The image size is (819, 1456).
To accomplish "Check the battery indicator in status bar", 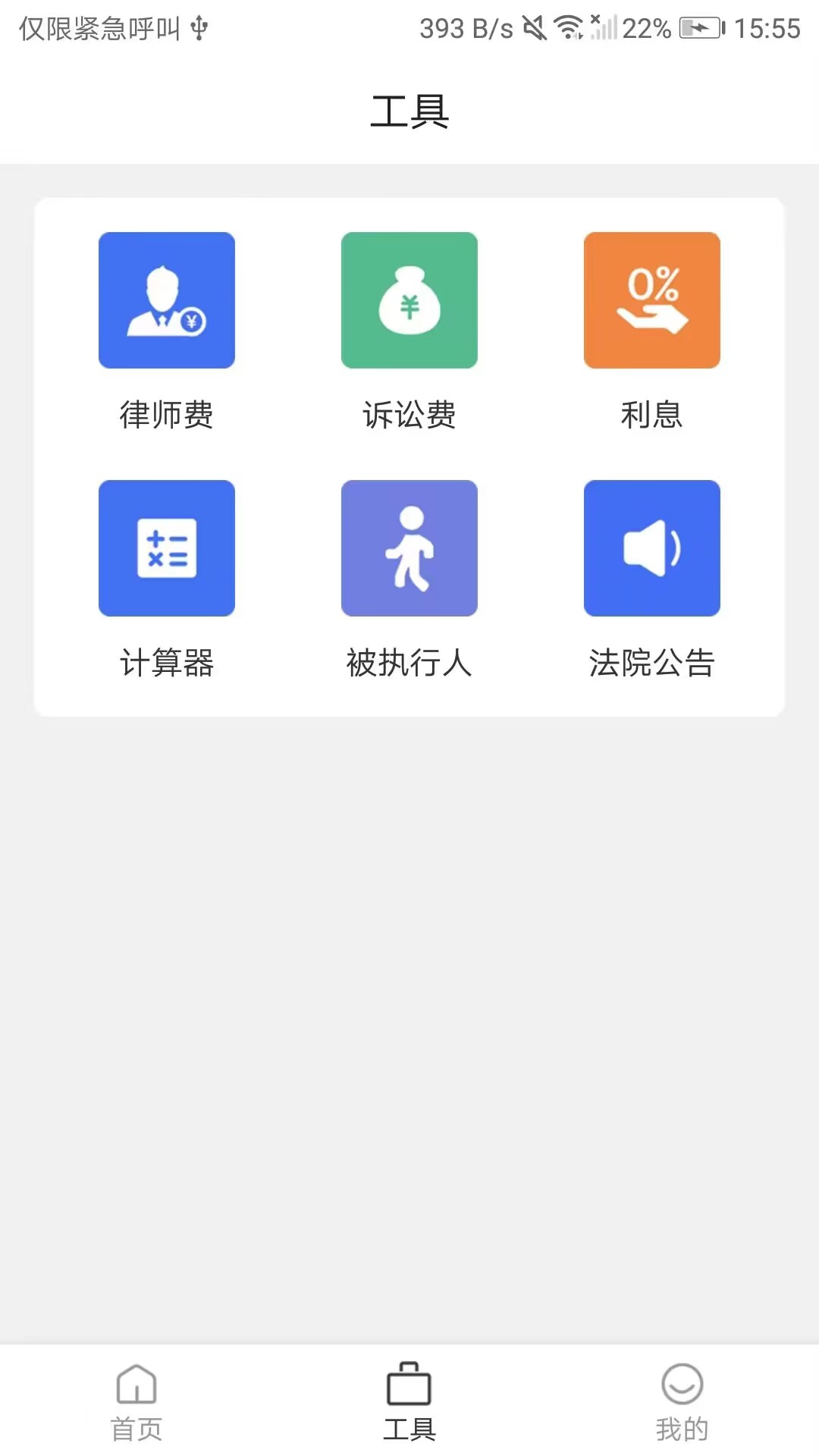I will pos(701,28).
